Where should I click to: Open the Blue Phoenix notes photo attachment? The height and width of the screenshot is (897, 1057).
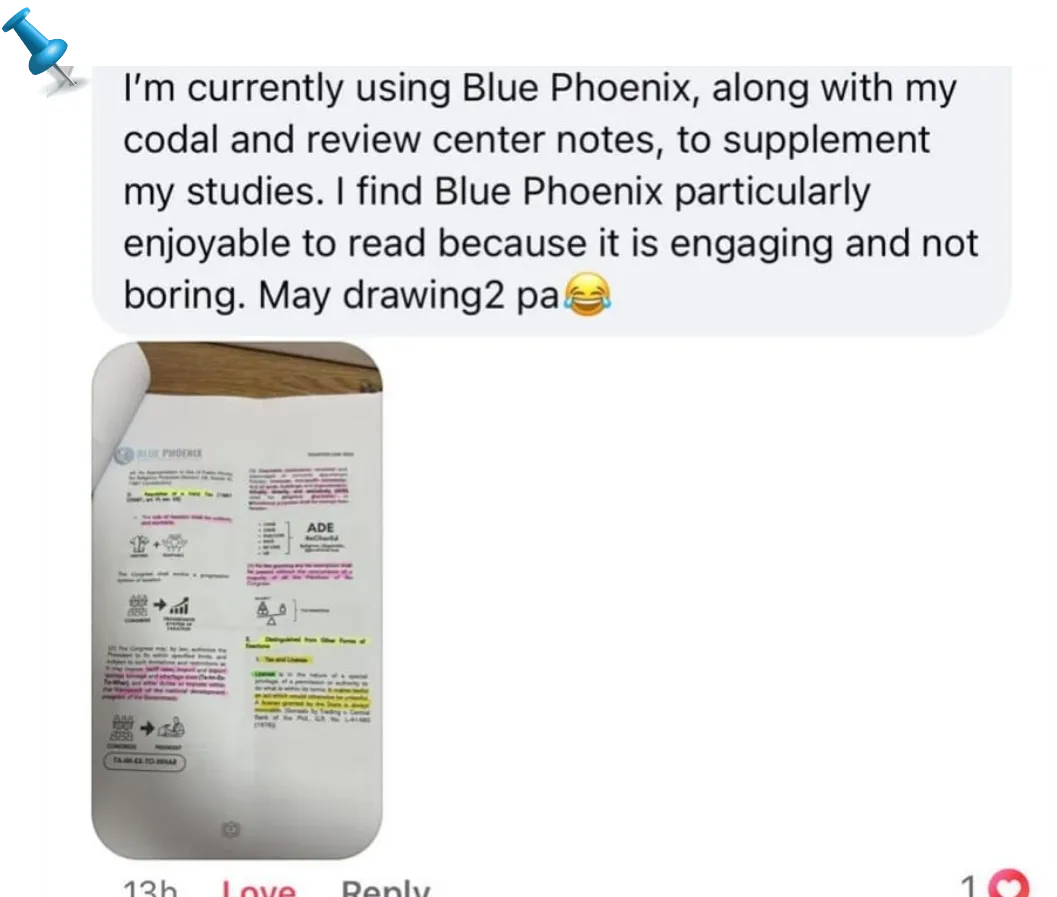coord(237,598)
